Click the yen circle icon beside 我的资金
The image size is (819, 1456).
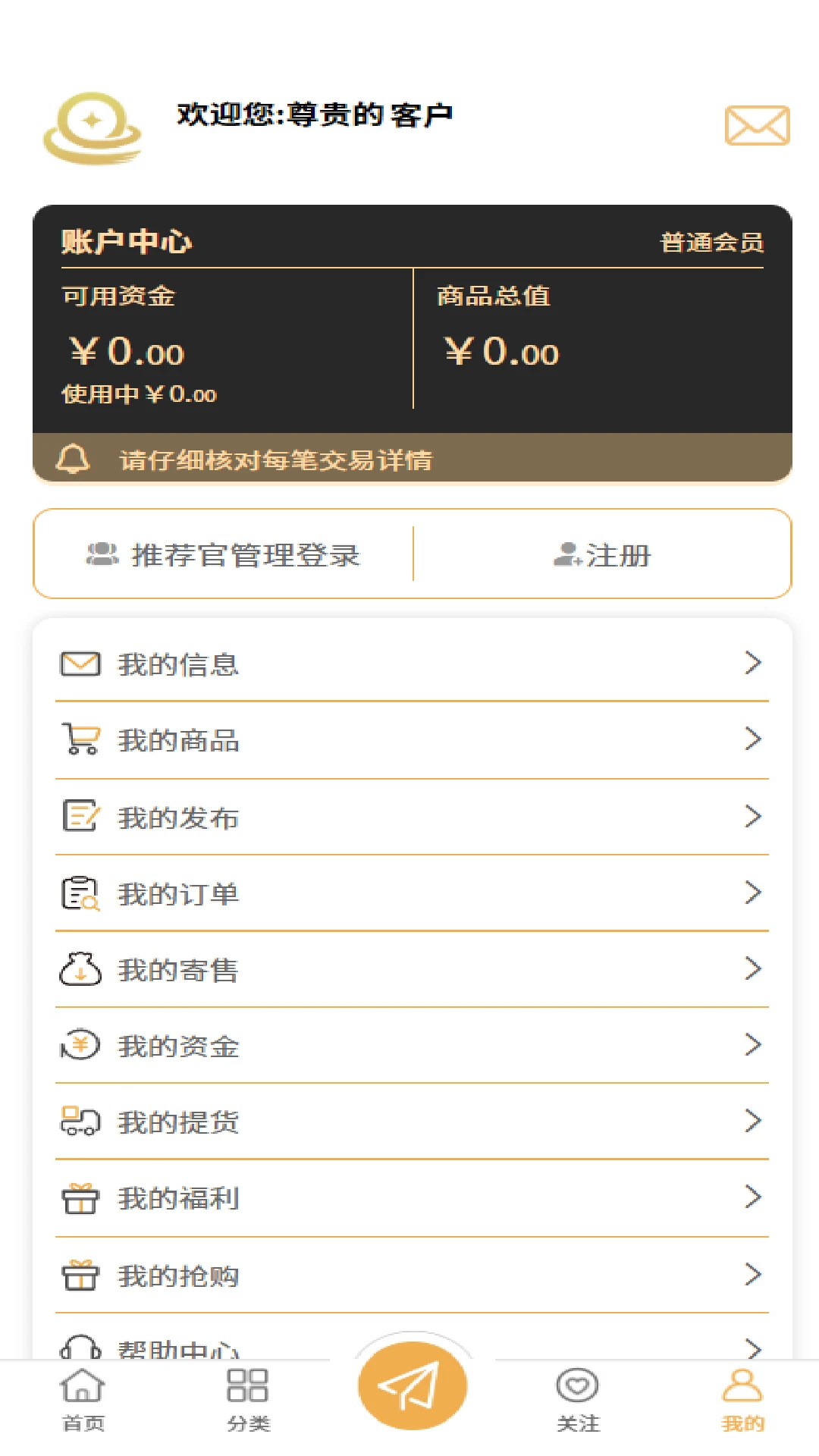pos(79,1045)
